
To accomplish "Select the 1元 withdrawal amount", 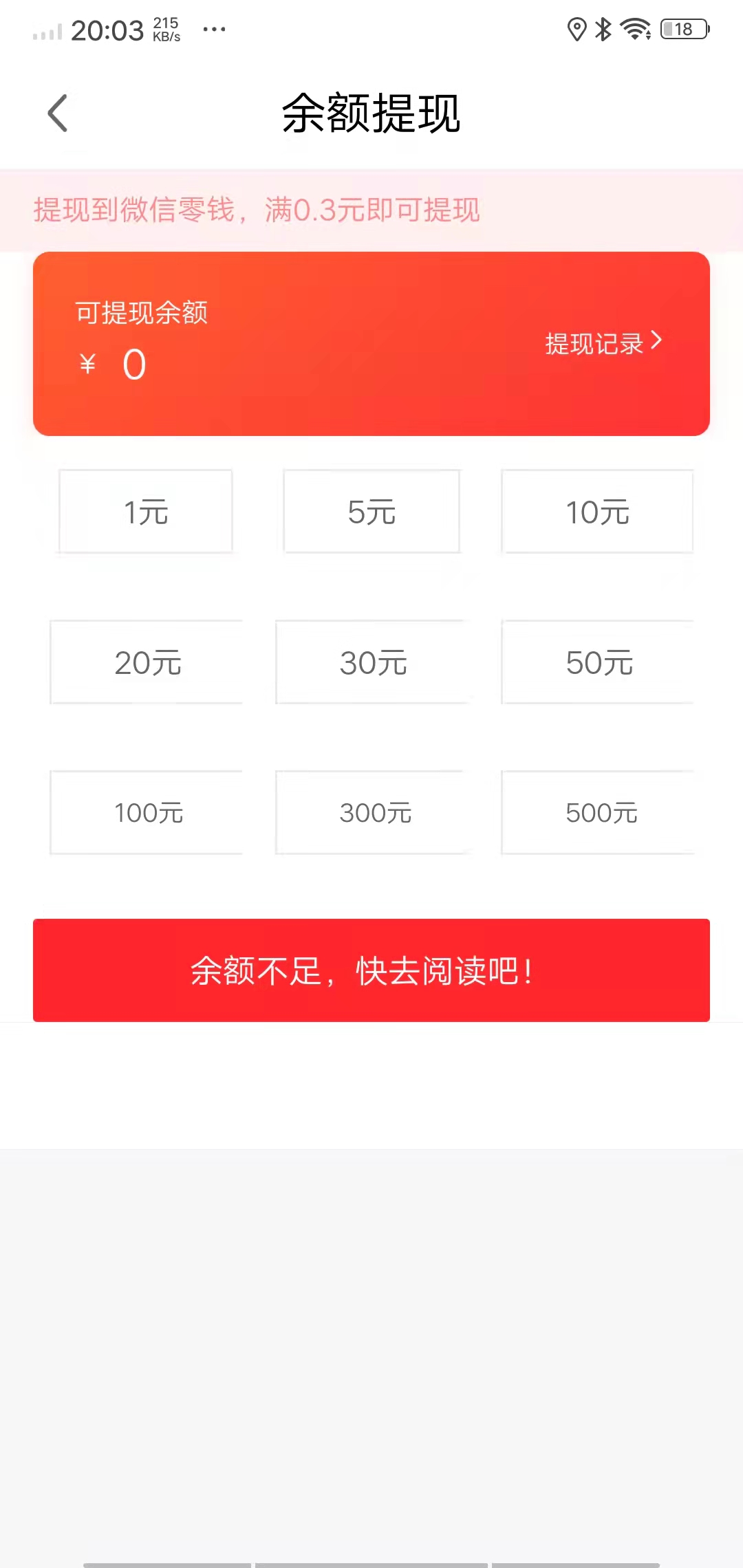I will (x=144, y=511).
